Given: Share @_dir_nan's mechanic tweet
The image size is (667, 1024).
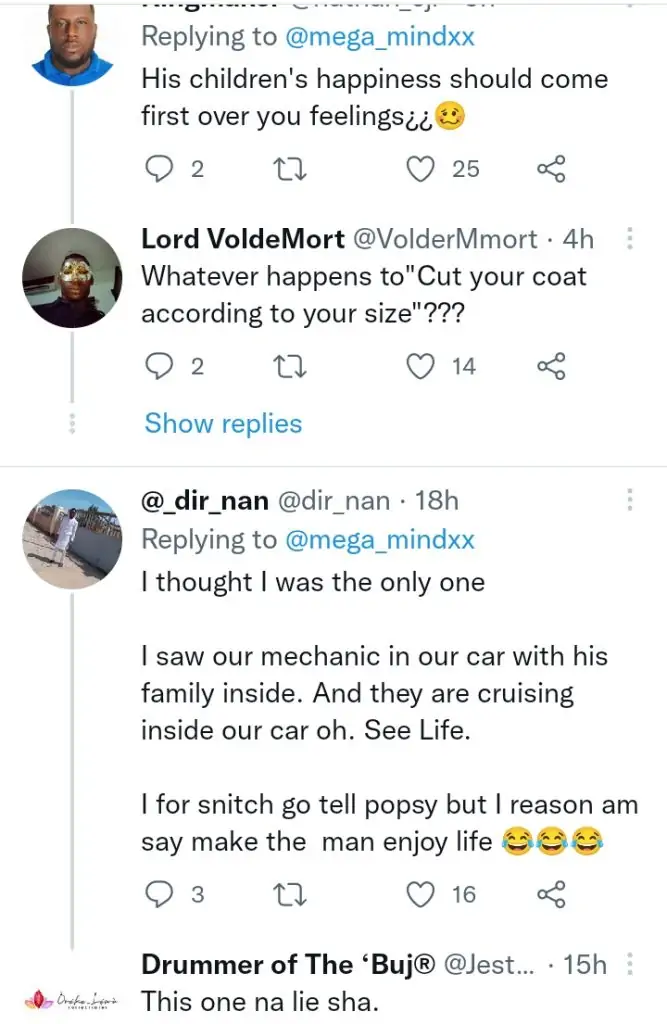Looking at the screenshot, I should point(552,893).
